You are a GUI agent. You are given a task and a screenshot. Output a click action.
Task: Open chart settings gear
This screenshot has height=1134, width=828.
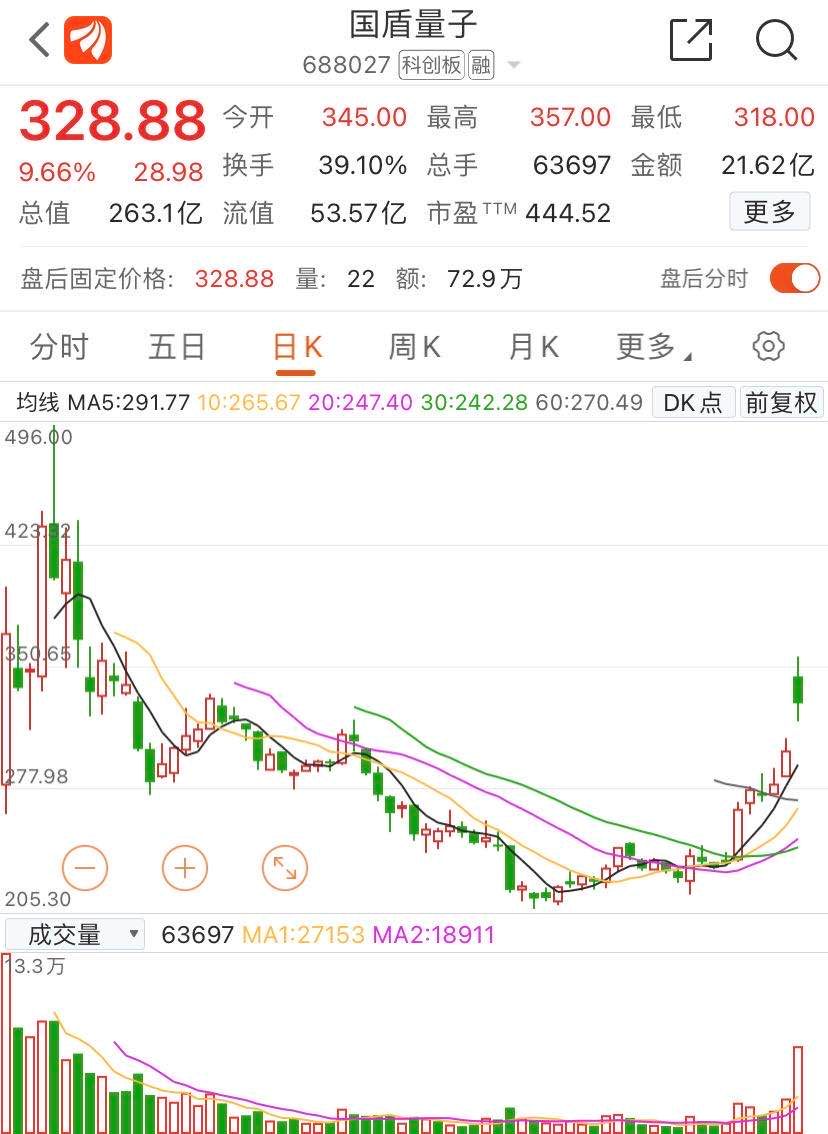(768, 347)
